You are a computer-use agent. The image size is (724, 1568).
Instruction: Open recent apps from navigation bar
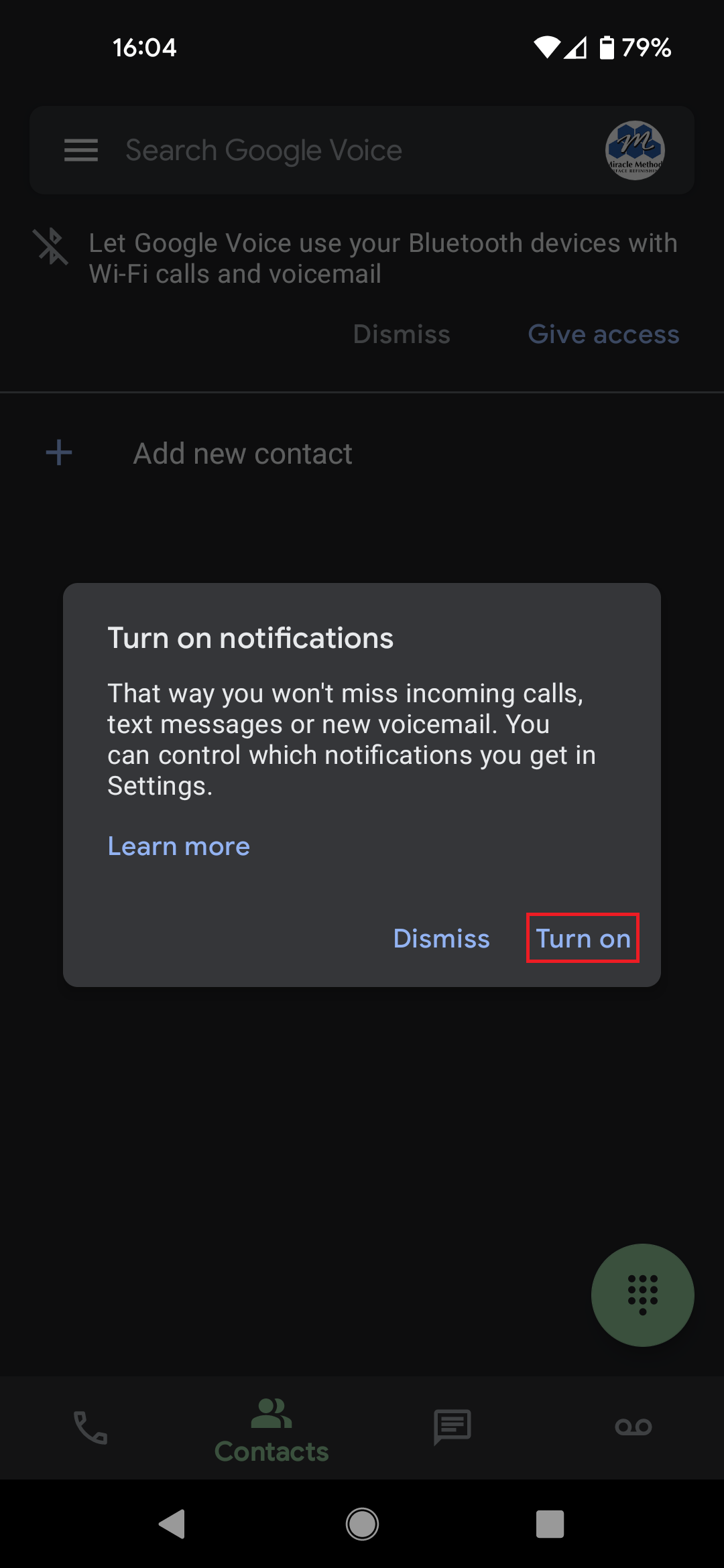click(x=550, y=1524)
